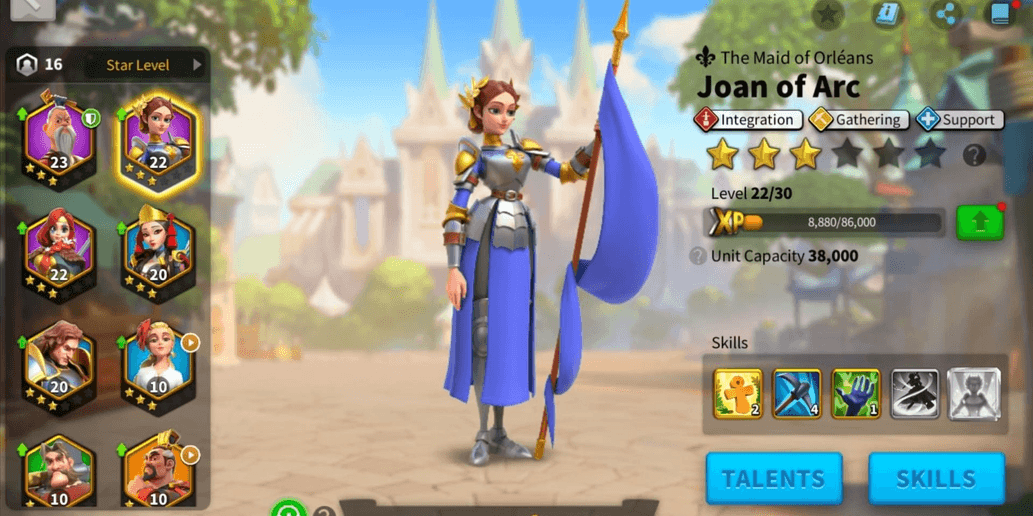Go back using the top-left arrow
Screen dimensions: 1033x516
click(x=32, y=5)
